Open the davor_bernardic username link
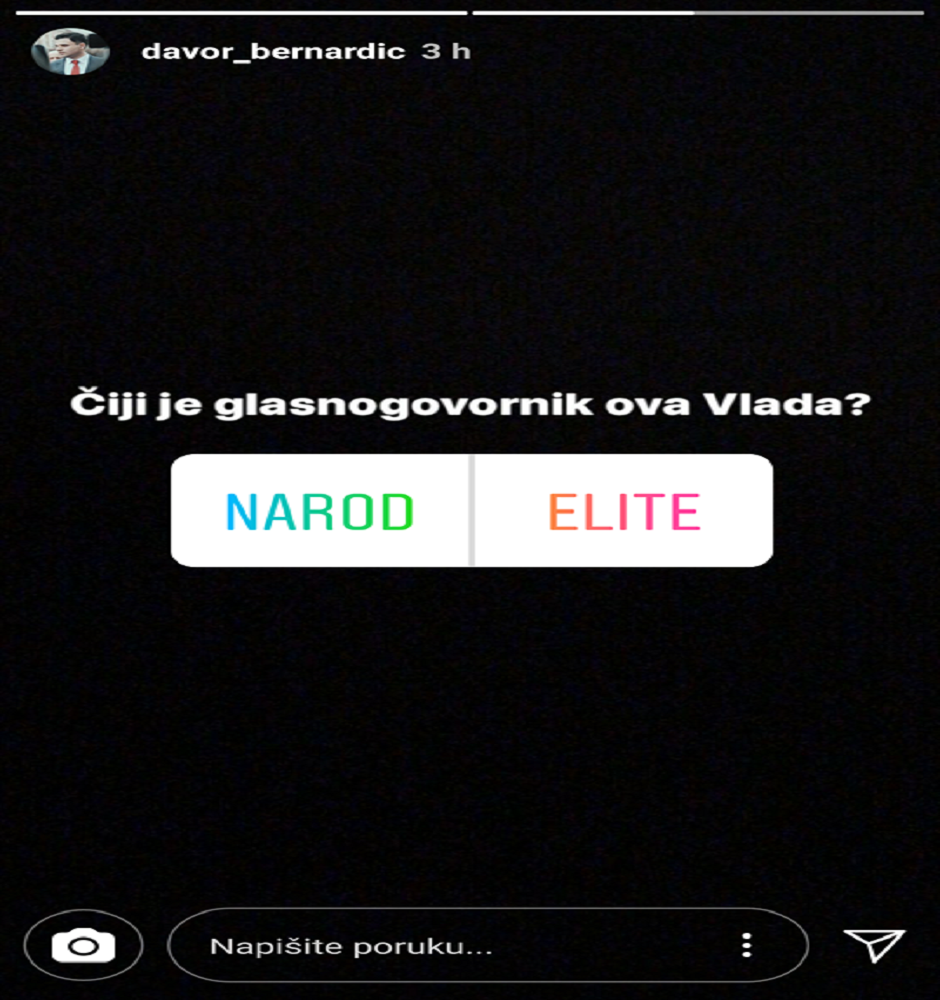 point(273,51)
